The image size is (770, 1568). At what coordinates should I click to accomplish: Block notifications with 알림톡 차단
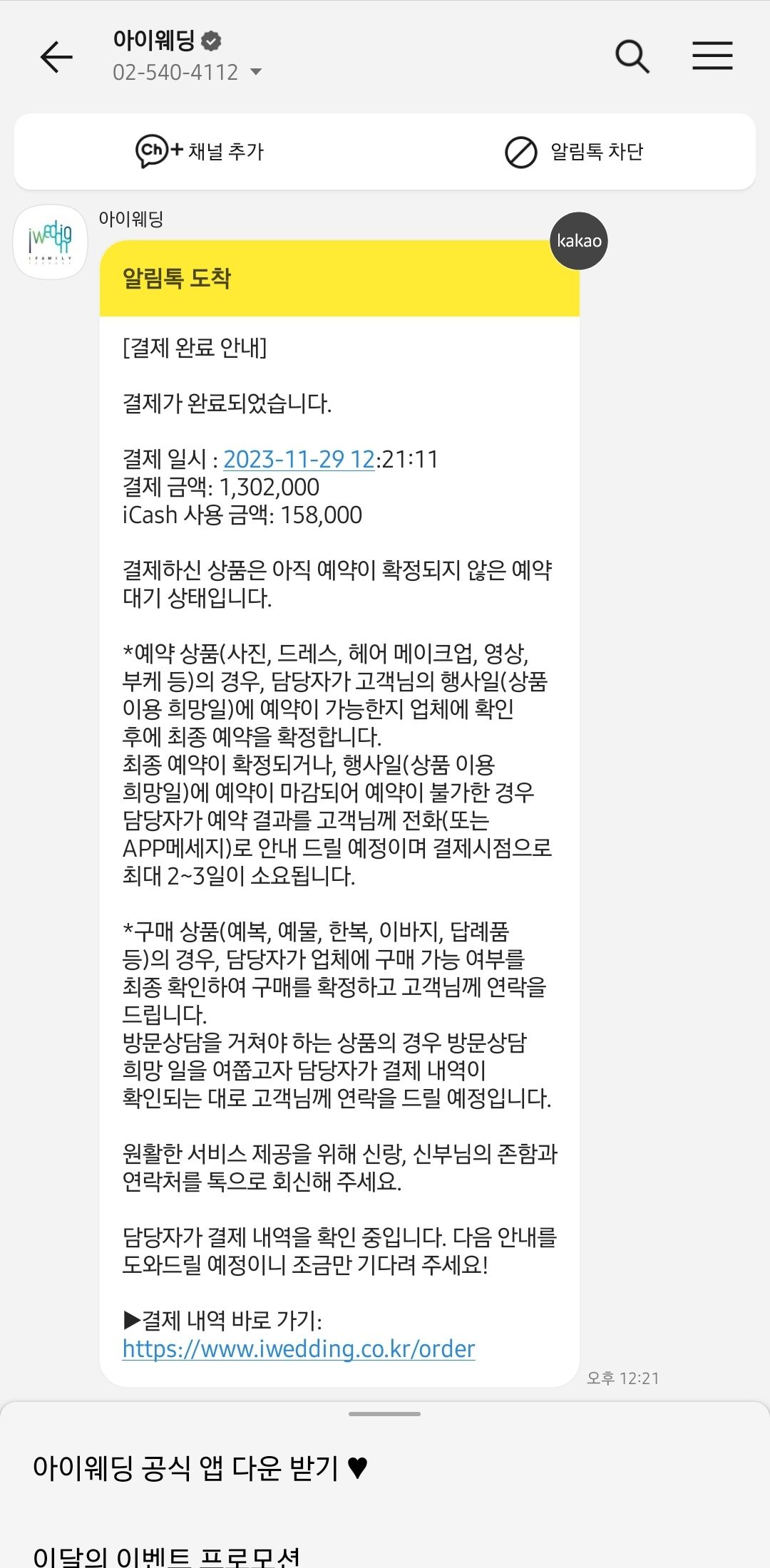pos(574,152)
